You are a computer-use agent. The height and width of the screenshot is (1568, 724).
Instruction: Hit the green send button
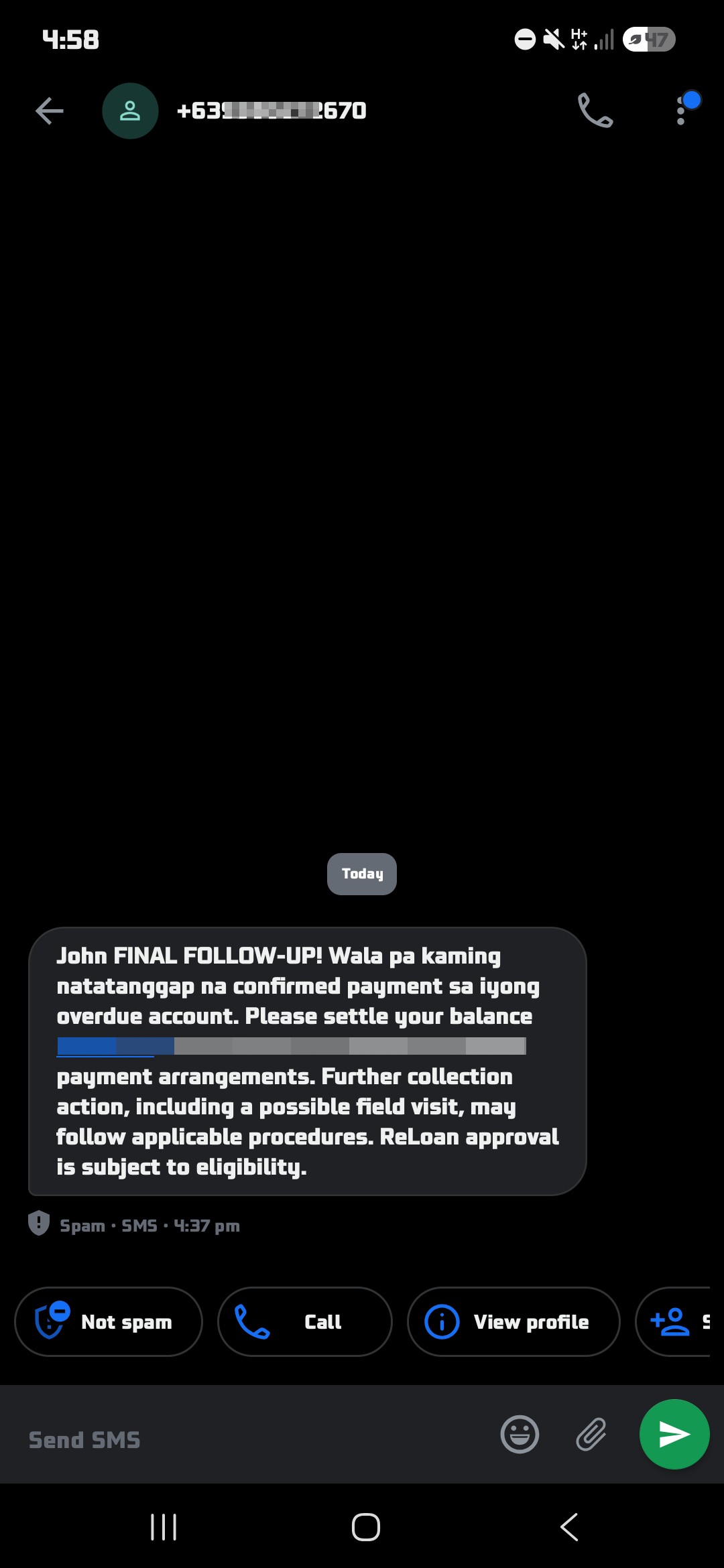(x=674, y=1434)
